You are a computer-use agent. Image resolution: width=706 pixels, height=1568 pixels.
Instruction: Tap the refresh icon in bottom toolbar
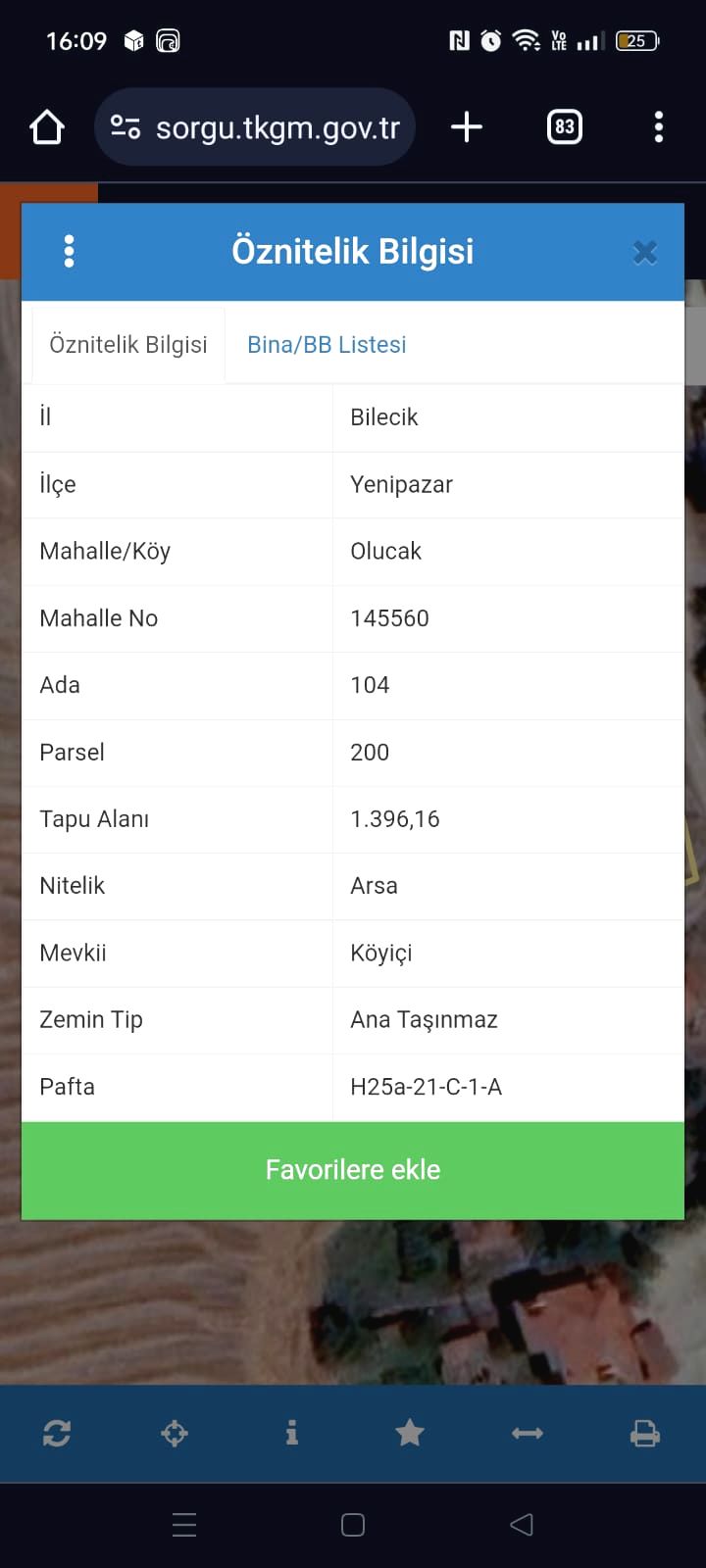57,1434
